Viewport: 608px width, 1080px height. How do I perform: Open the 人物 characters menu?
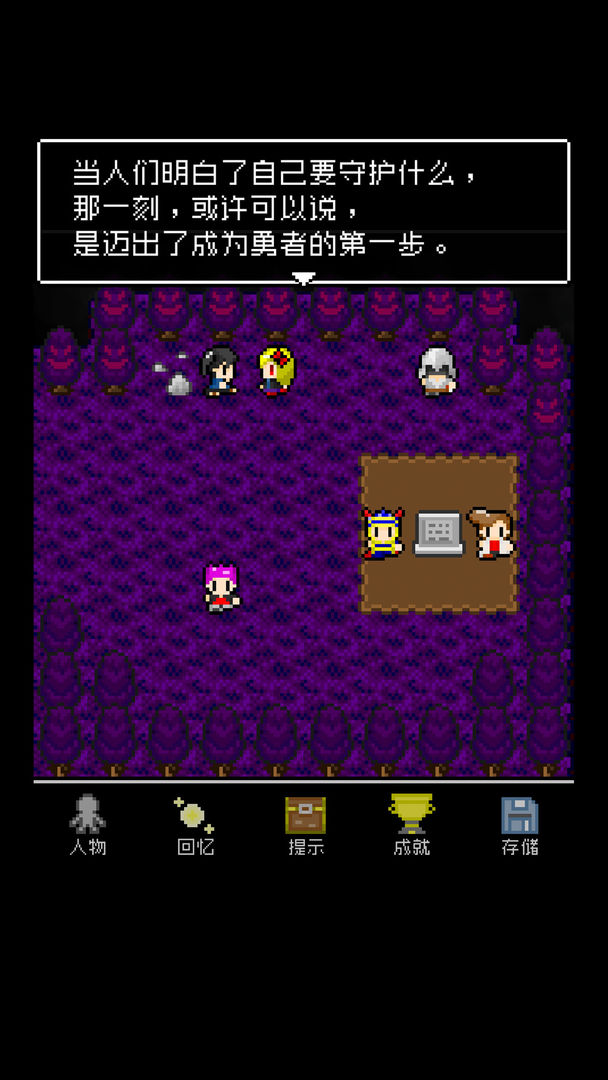click(x=87, y=825)
